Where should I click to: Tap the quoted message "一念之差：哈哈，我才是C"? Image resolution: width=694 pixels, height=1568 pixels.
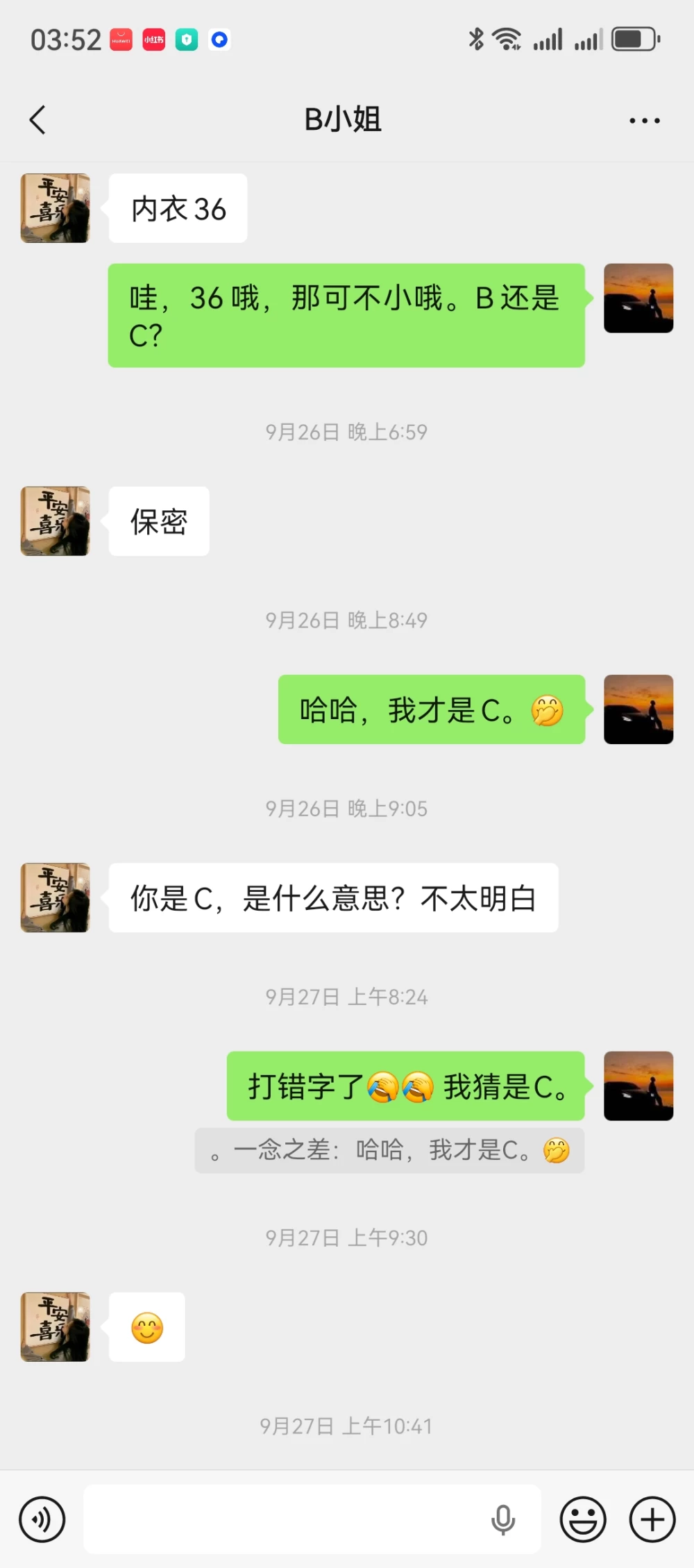point(390,1150)
